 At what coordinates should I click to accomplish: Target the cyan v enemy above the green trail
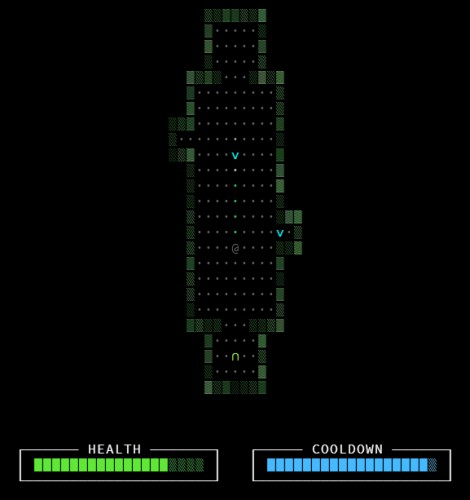point(235,155)
